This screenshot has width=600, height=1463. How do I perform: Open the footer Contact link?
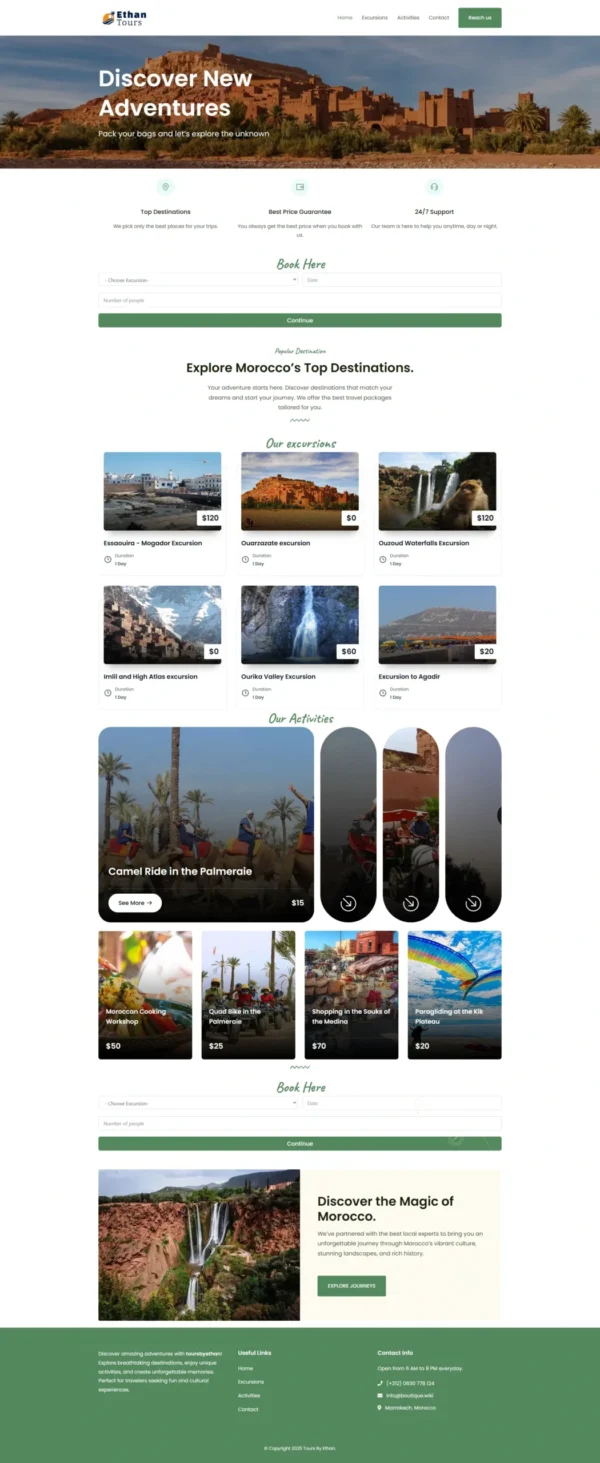coord(248,1409)
